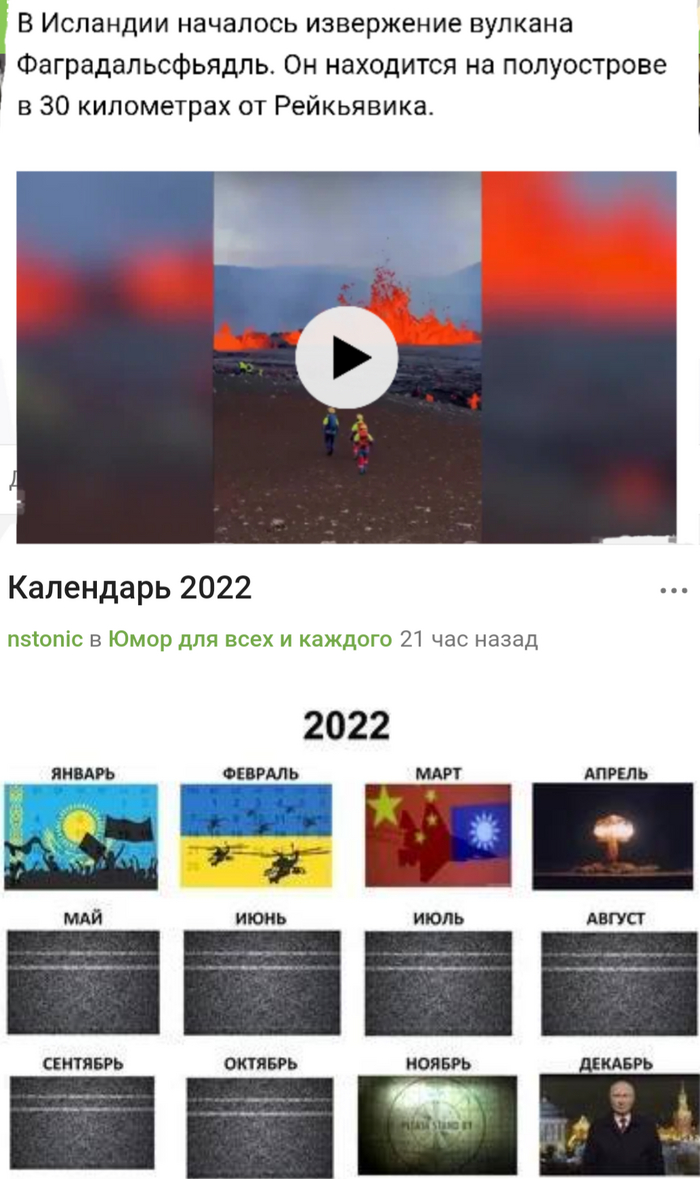700x1179 pixels.
Task: Open the overflow menu for Календарь 2022 post
Action: (x=674, y=591)
